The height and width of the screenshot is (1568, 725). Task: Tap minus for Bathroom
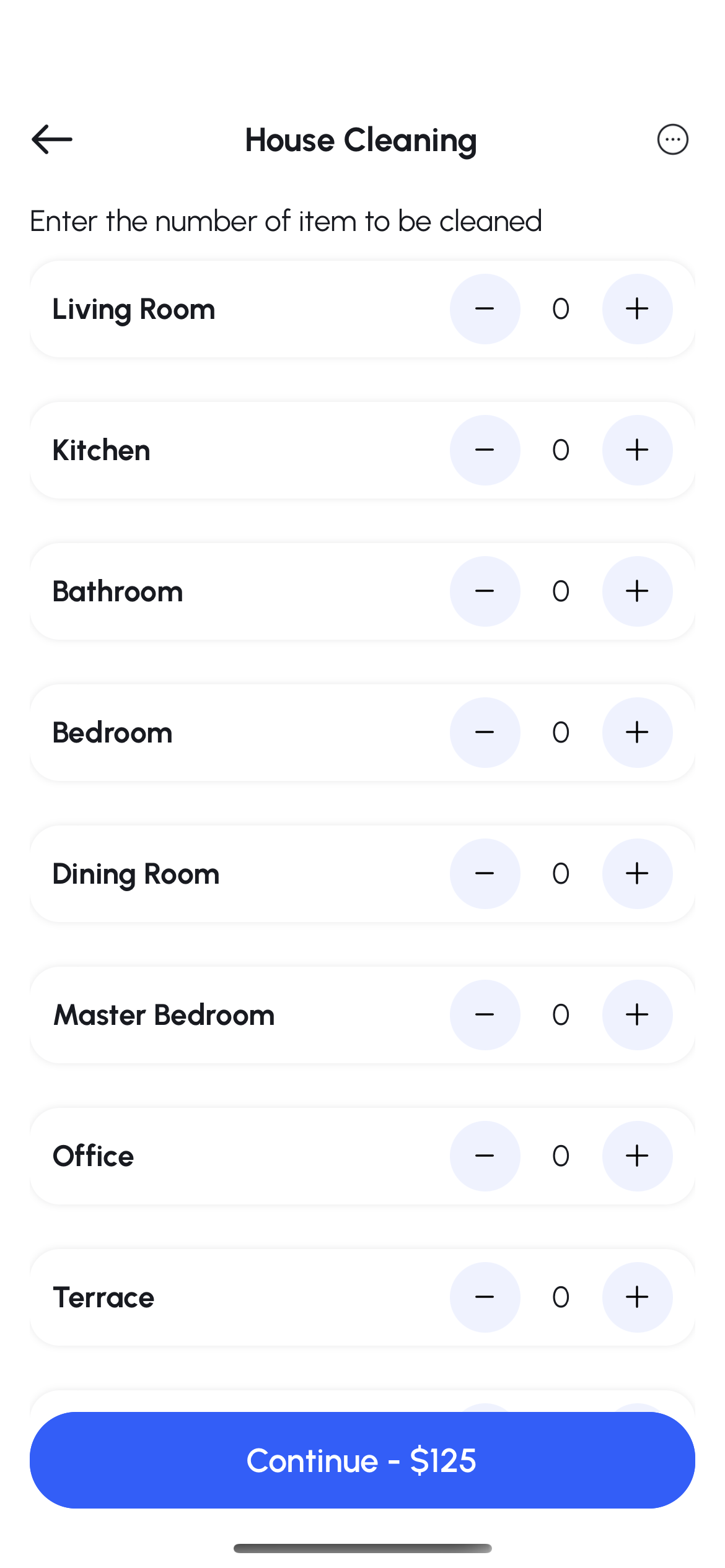pos(485,591)
